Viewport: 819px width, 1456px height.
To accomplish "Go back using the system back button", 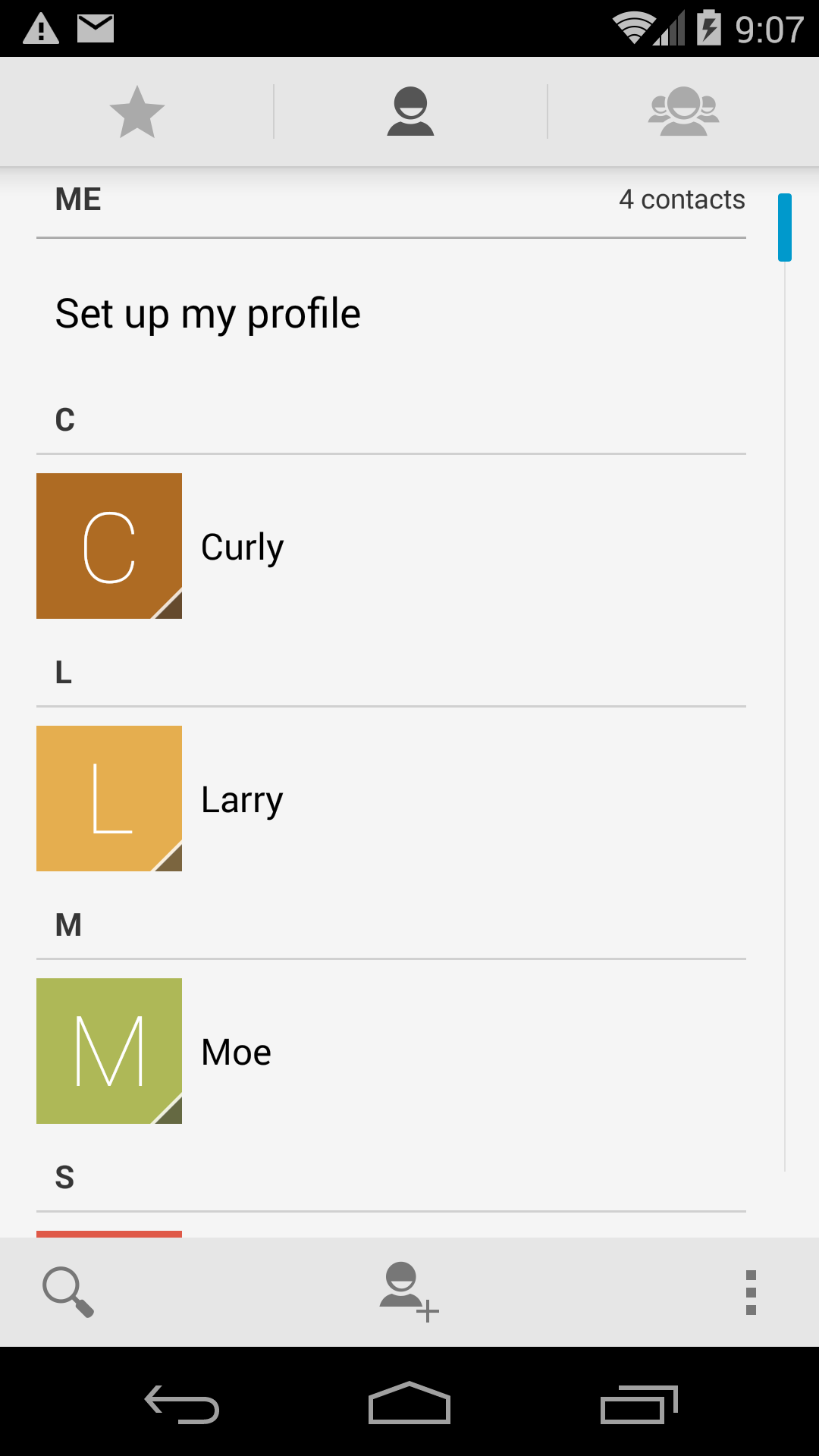I will (182, 1404).
